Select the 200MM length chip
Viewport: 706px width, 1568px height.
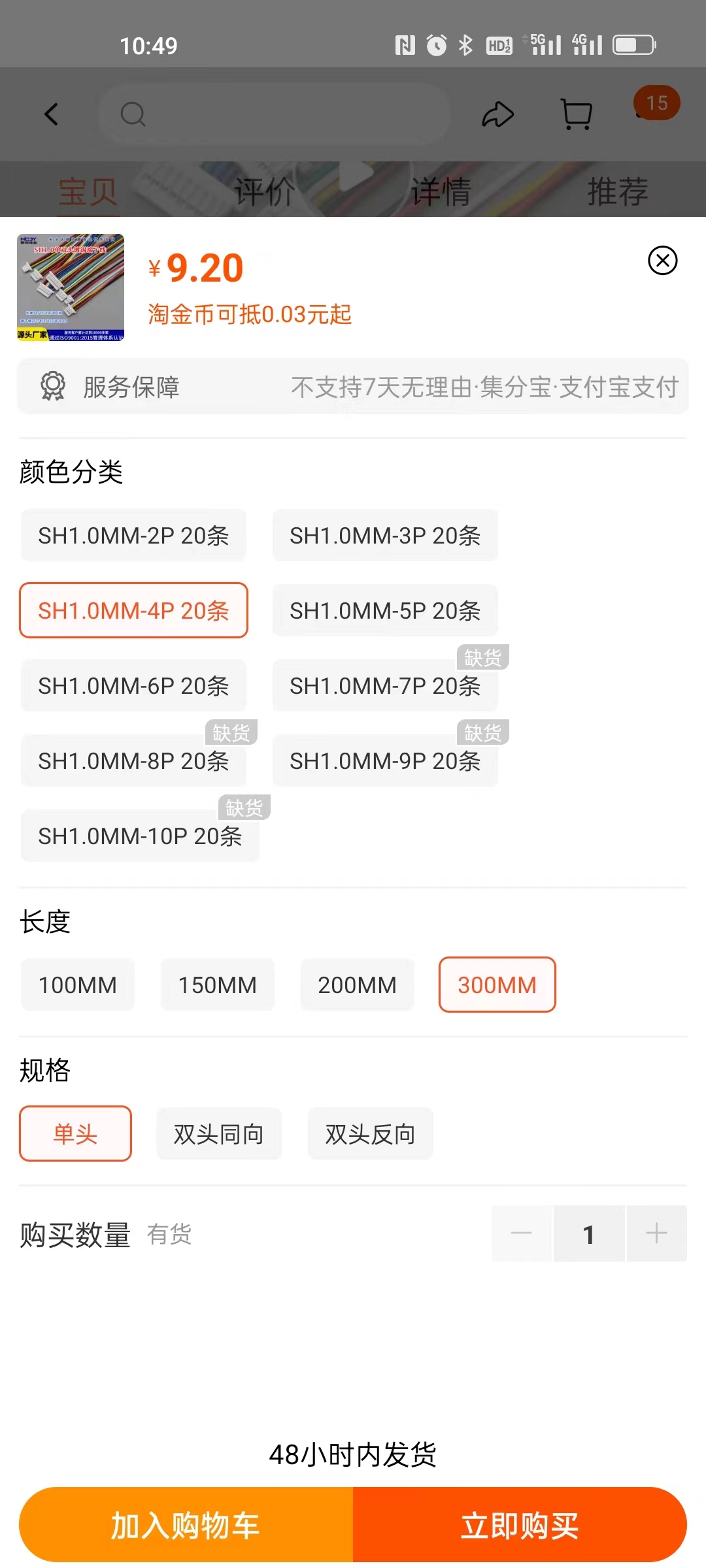pyautogui.click(x=358, y=985)
